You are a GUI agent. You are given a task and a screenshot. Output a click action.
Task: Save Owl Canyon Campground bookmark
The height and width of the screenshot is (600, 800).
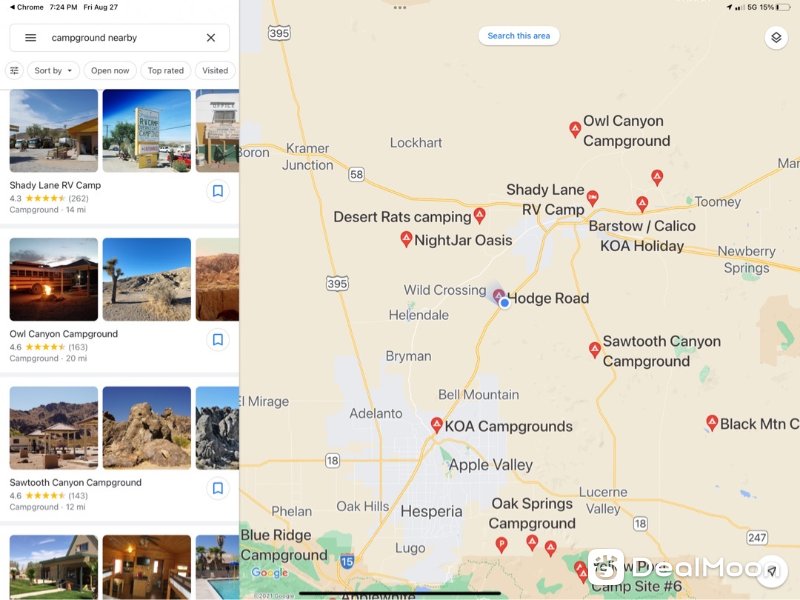[x=217, y=340]
